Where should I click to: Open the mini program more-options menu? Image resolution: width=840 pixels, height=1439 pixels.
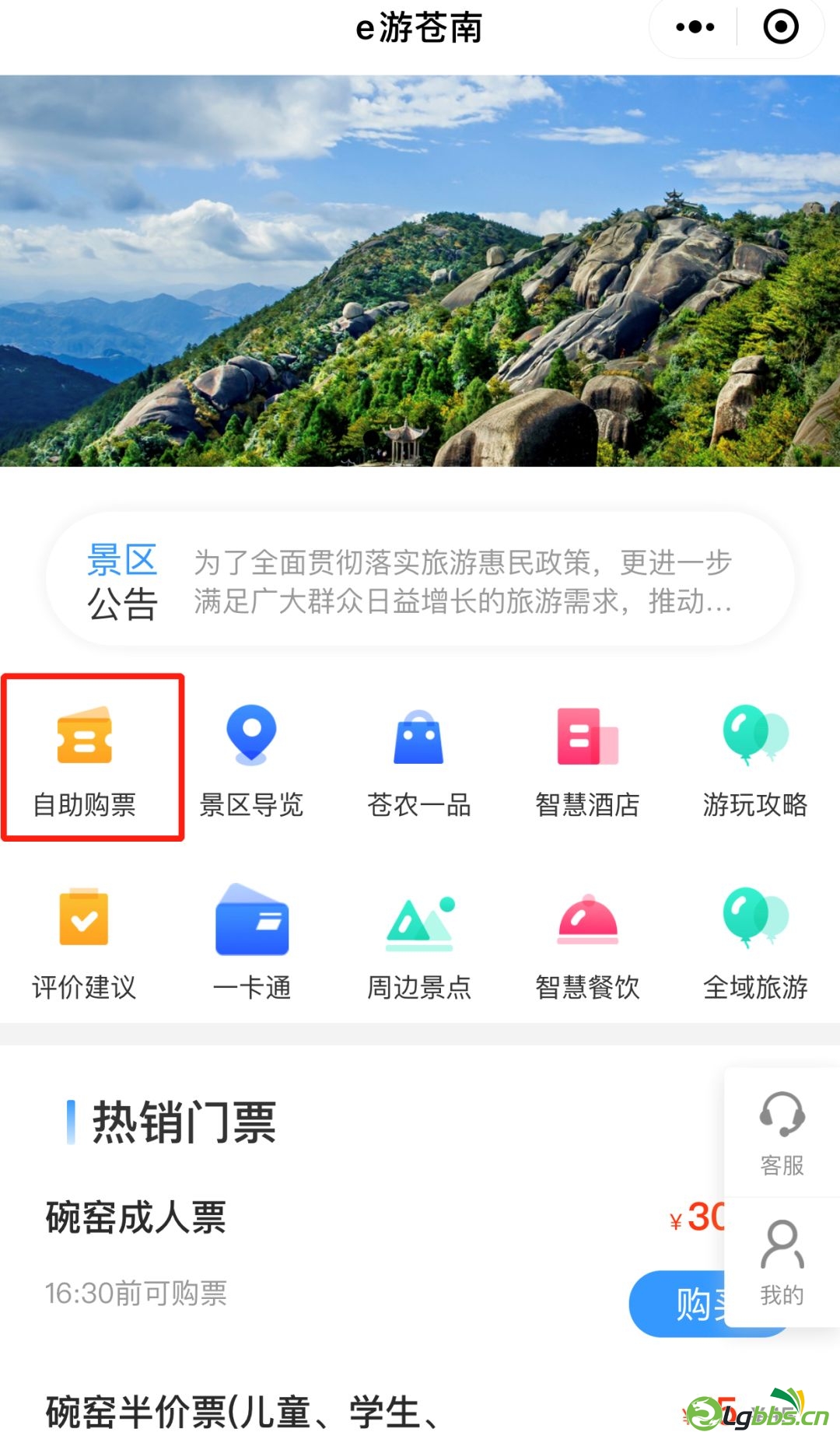[x=695, y=28]
